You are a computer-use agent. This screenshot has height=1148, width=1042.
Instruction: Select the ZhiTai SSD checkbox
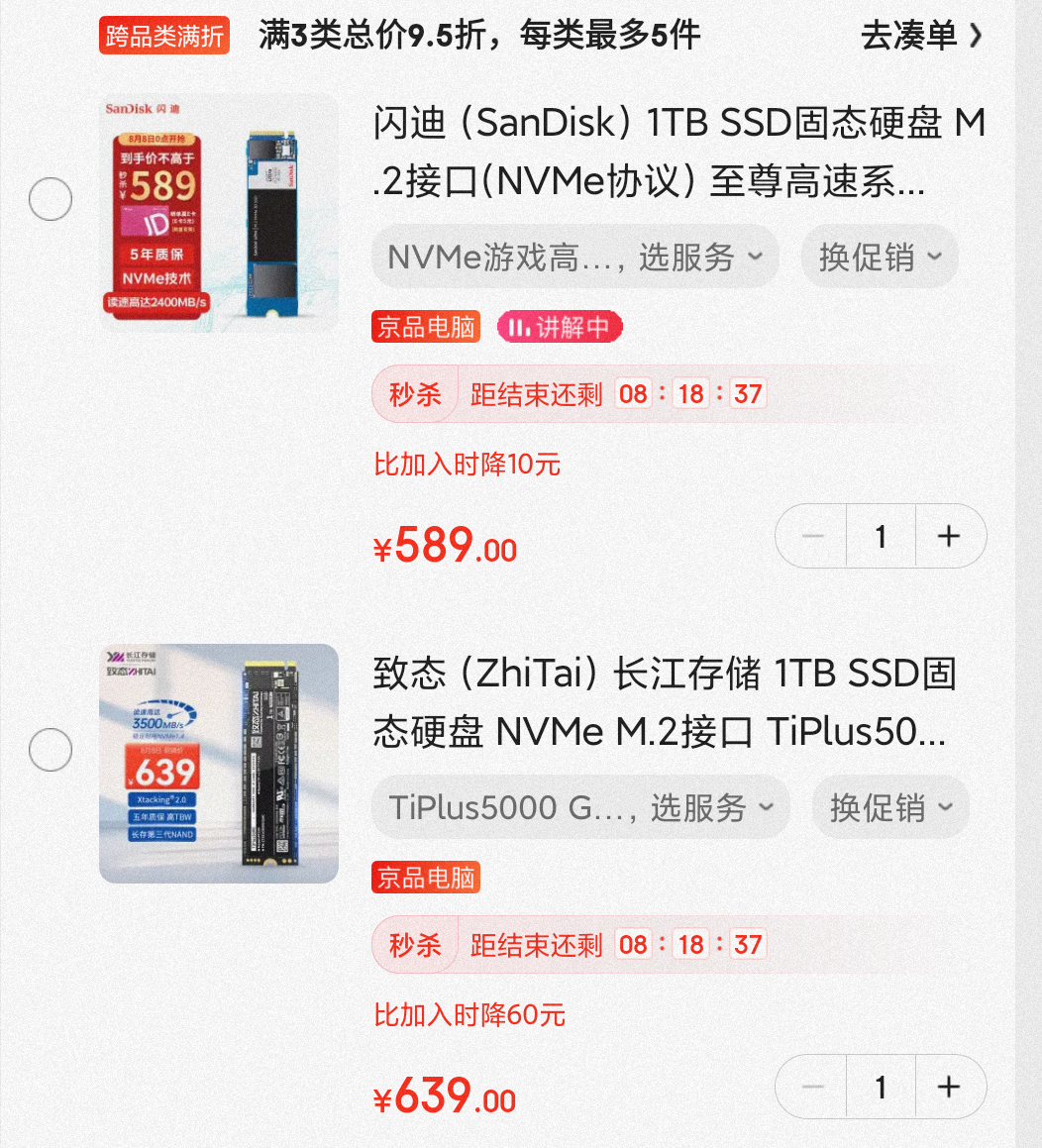pos(50,750)
